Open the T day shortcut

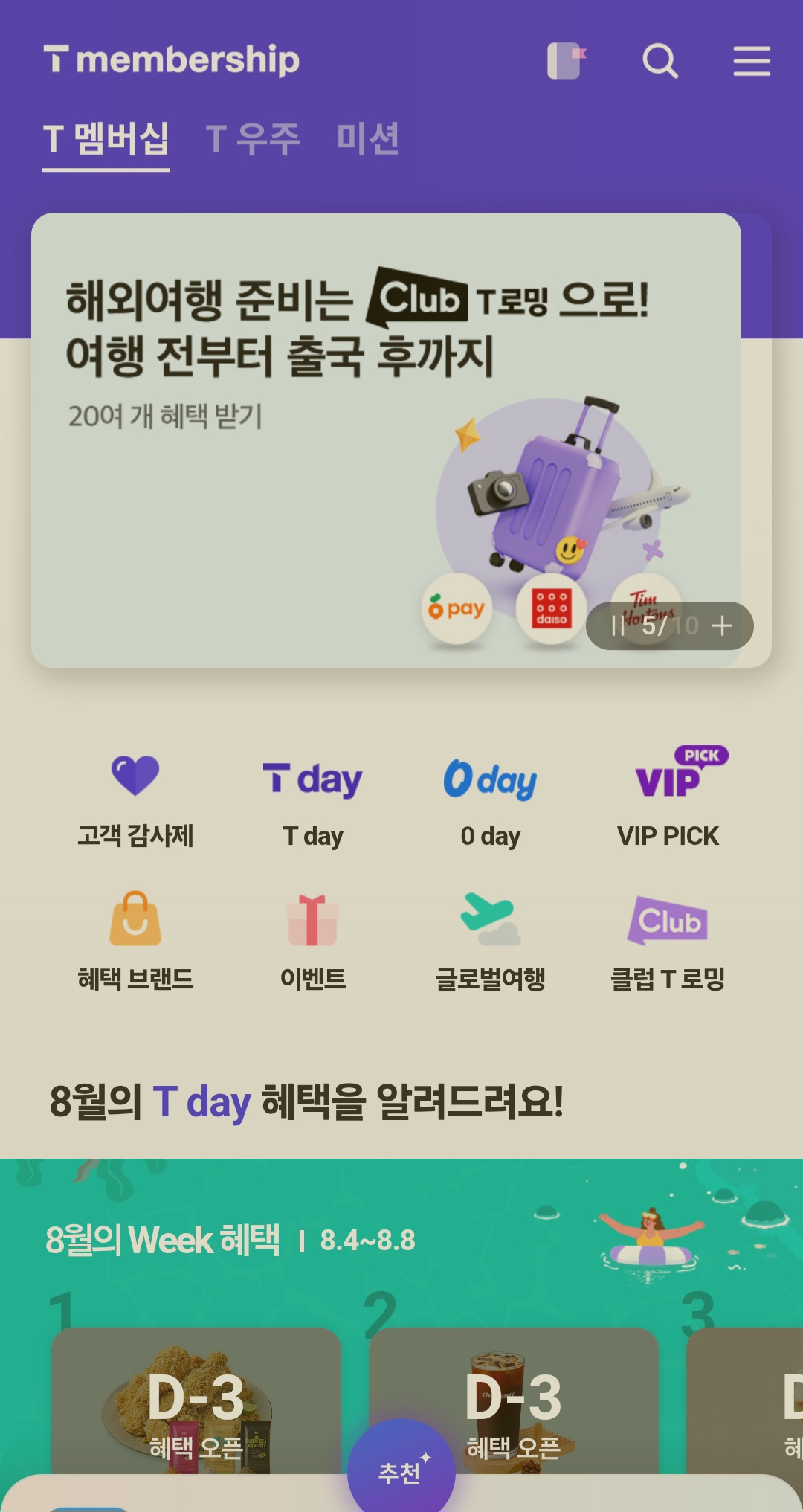(x=312, y=800)
